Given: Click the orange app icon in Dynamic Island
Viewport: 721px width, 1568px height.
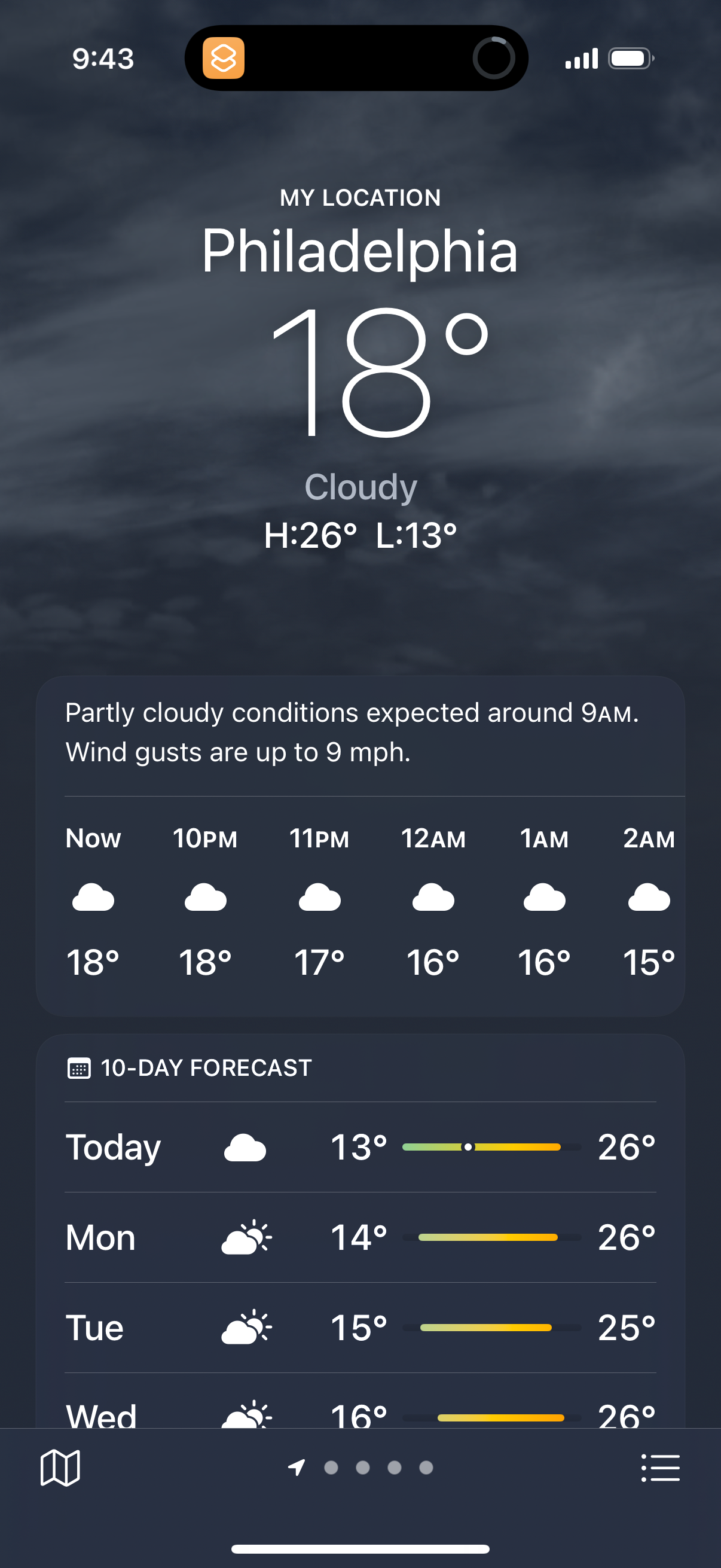Looking at the screenshot, I should pyautogui.click(x=225, y=59).
